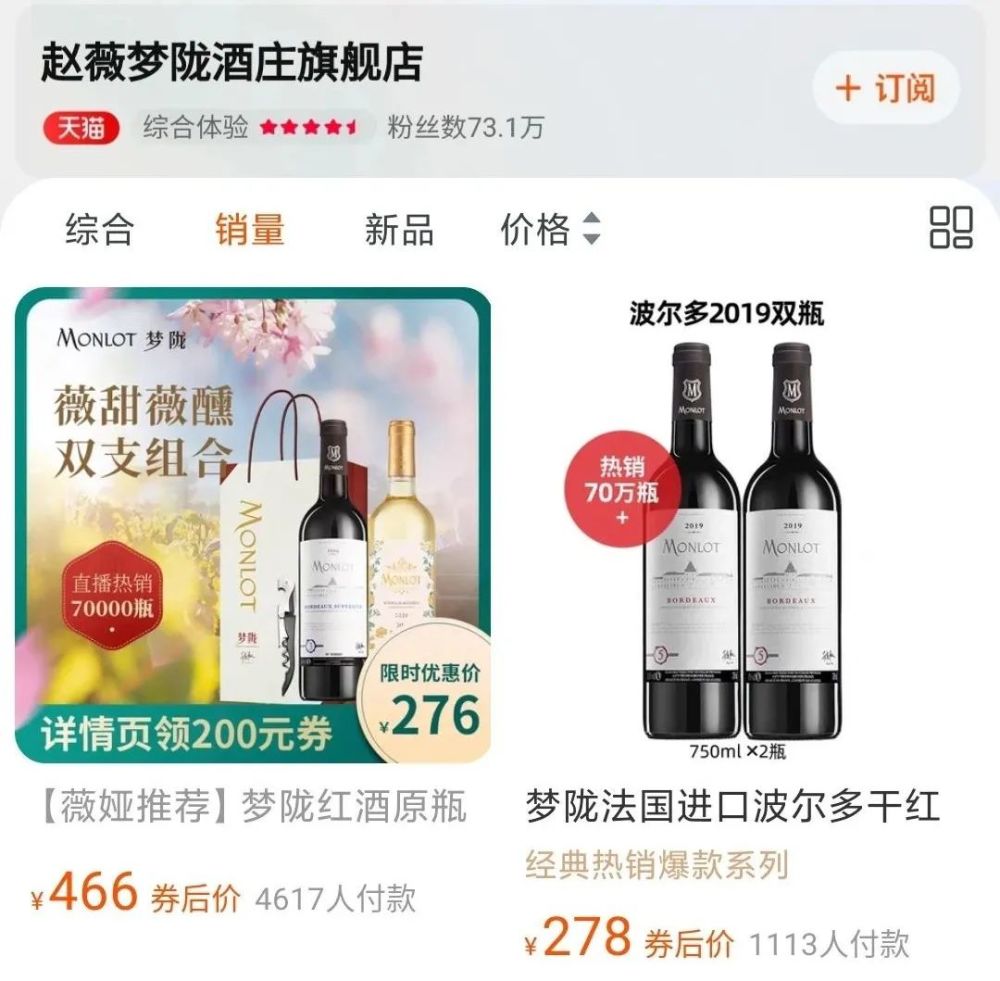This screenshot has width=1000, height=981.
Task: Subscribe to the store with 订阅 button
Action: (x=885, y=88)
